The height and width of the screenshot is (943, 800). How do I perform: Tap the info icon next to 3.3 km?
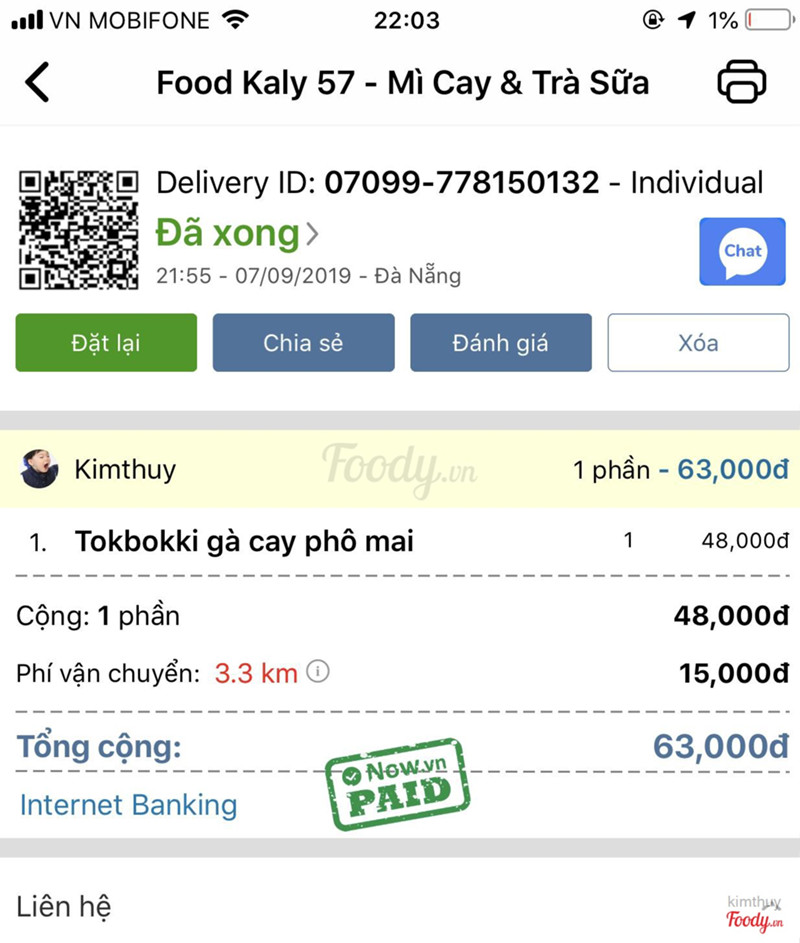(x=317, y=673)
